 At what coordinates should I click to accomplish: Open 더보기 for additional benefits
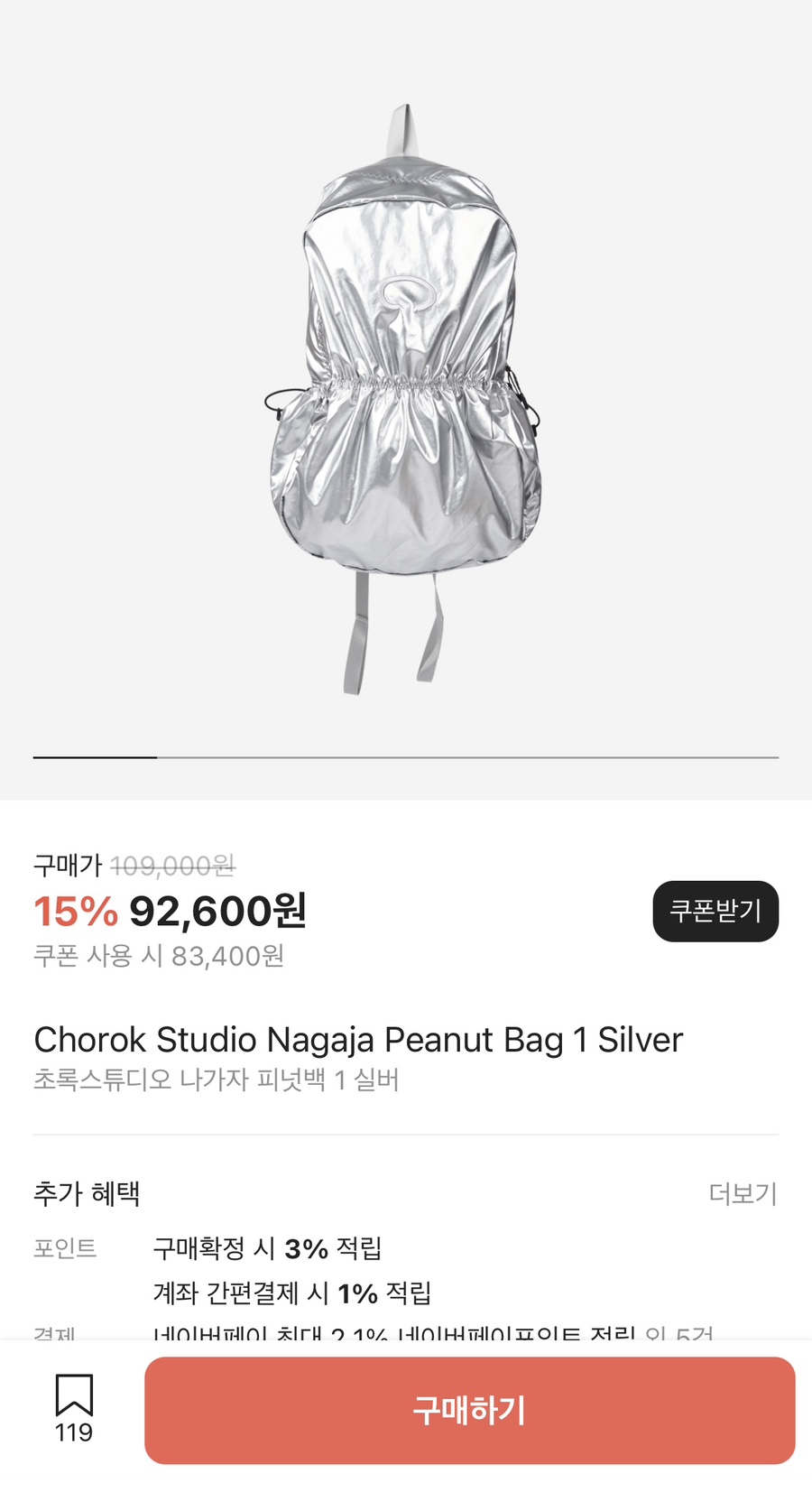[x=742, y=1193]
